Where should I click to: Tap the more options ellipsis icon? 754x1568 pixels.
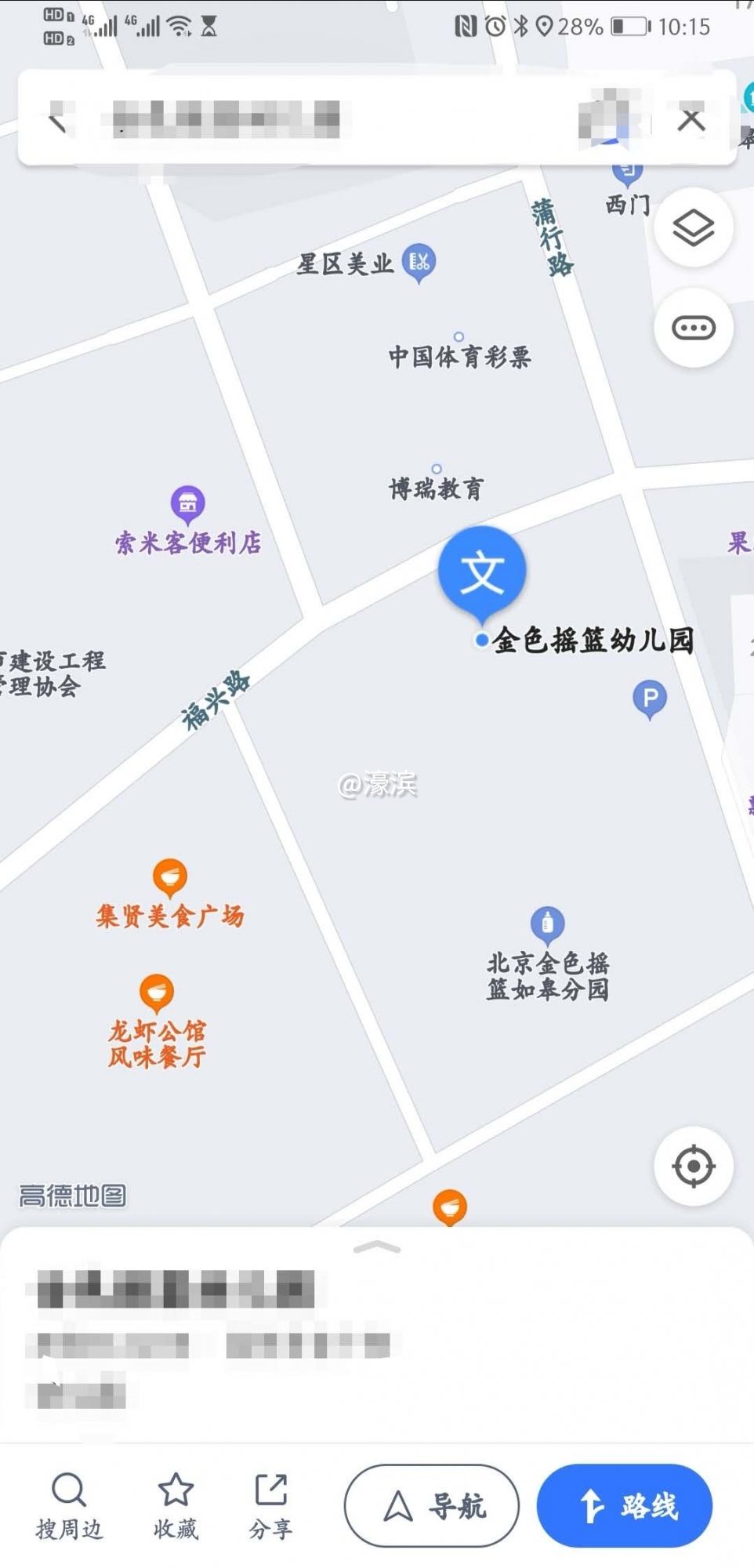[692, 328]
